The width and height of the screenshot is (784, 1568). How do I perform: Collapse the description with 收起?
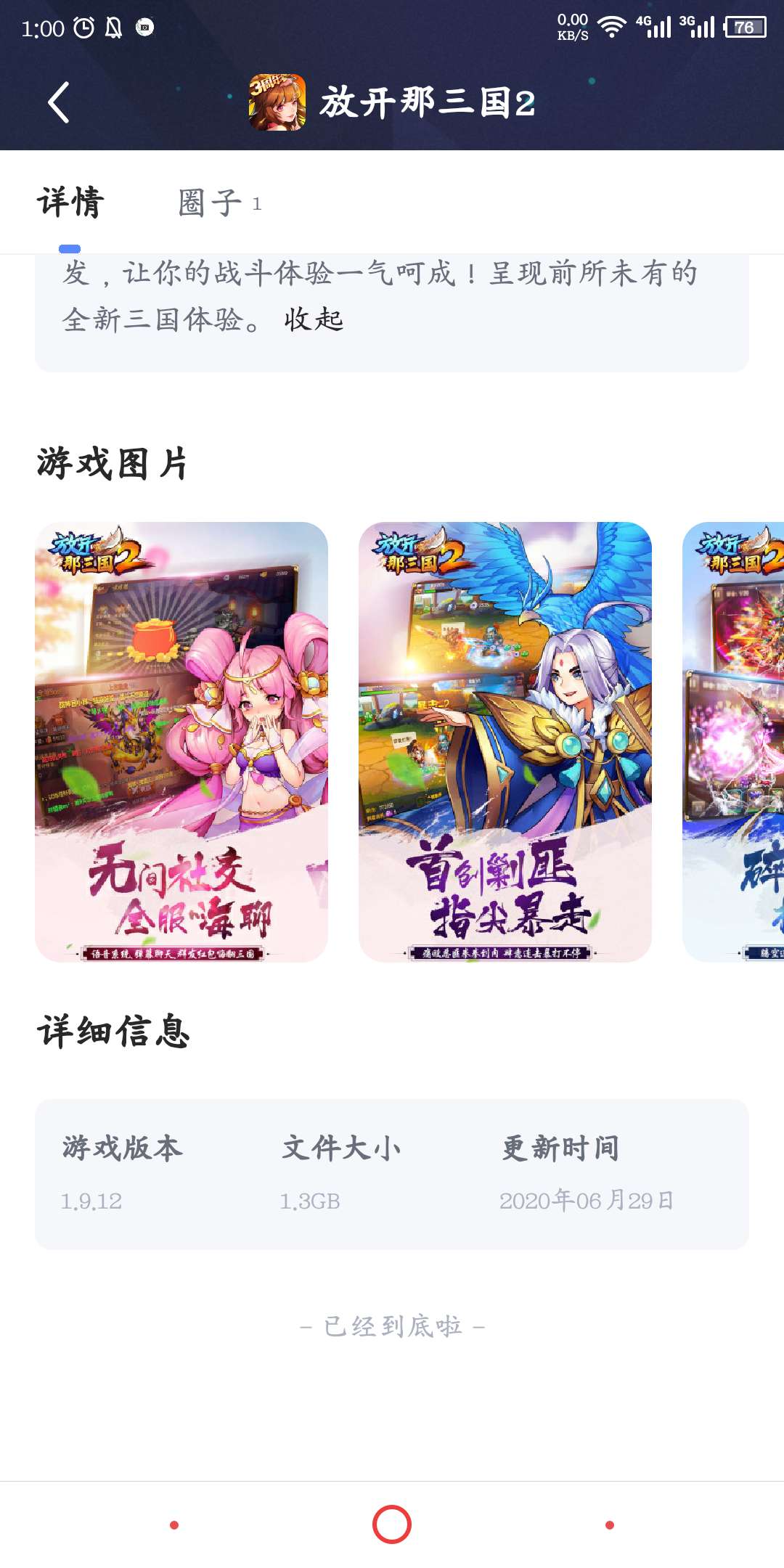point(313,319)
